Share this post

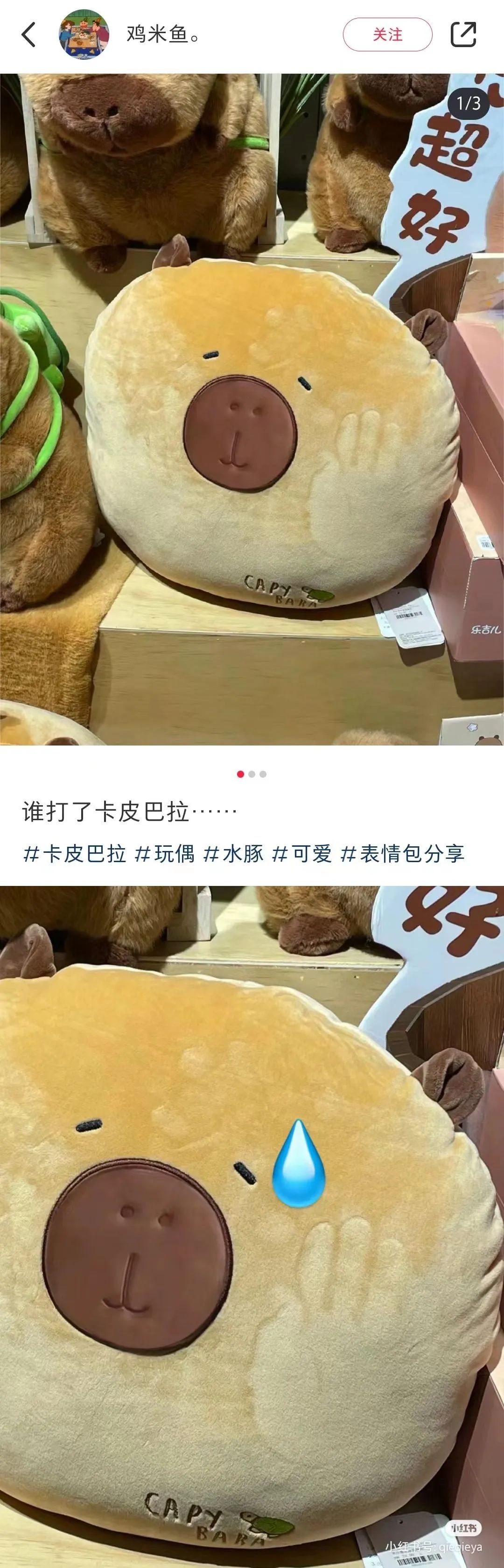[462, 35]
